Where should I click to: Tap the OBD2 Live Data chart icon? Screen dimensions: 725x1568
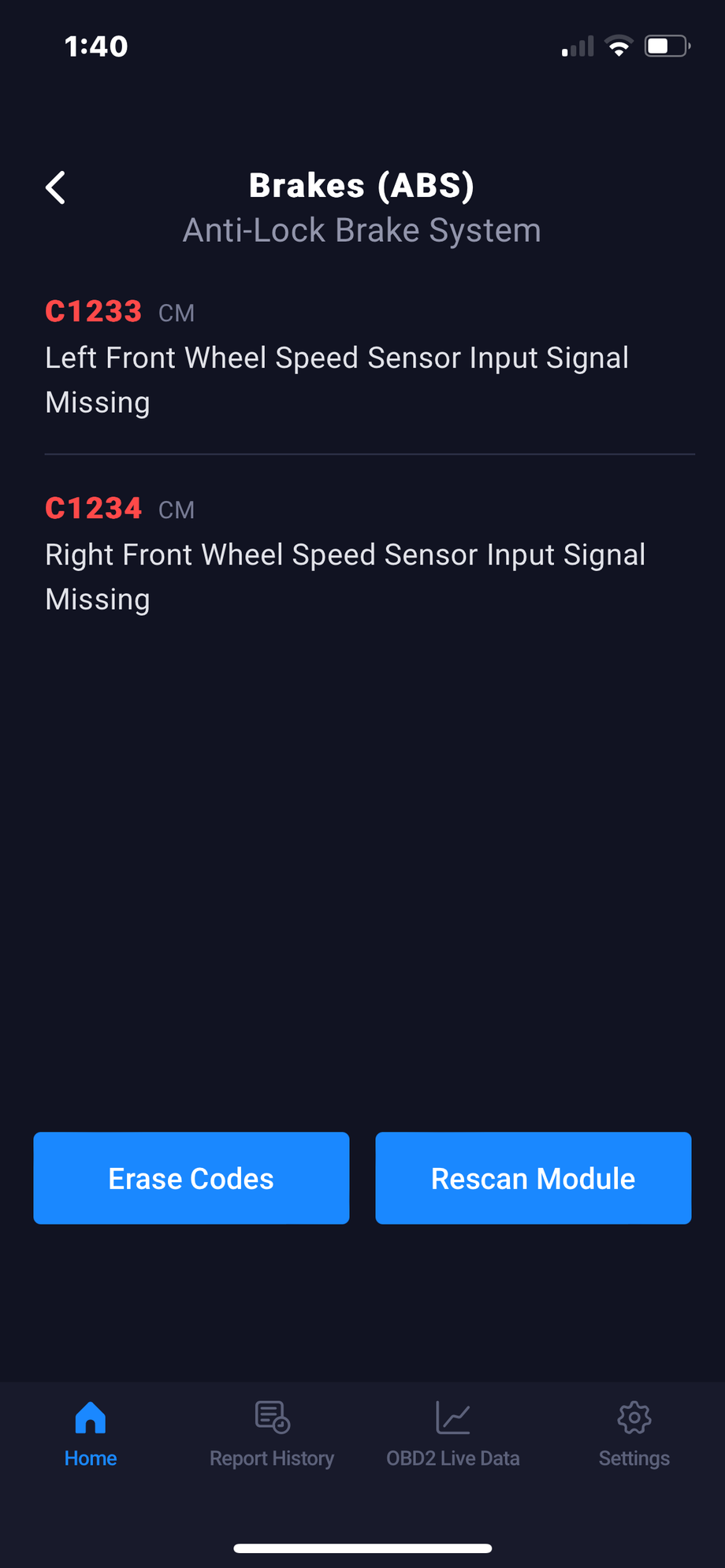point(452,1418)
